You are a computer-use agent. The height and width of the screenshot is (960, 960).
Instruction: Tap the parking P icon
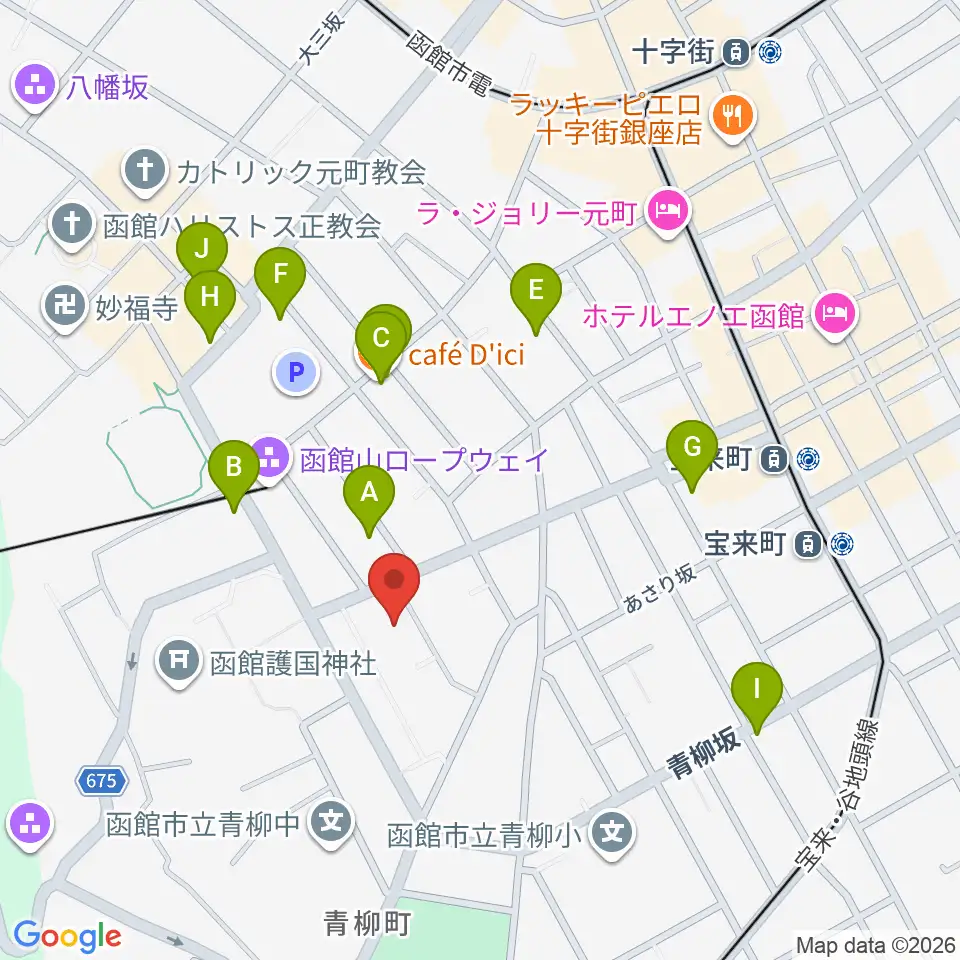coord(296,372)
